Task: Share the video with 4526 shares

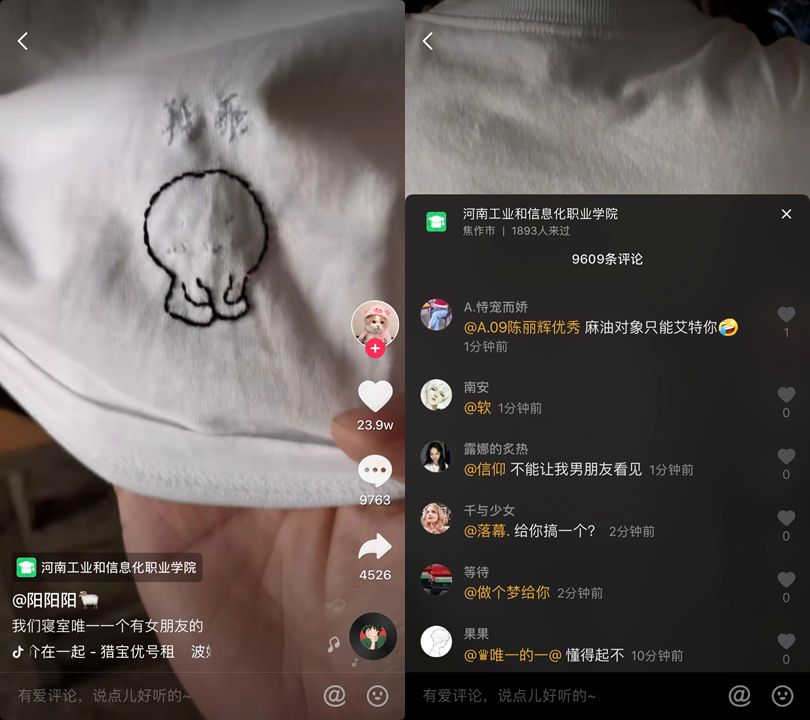Action: click(x=375, y=546)
